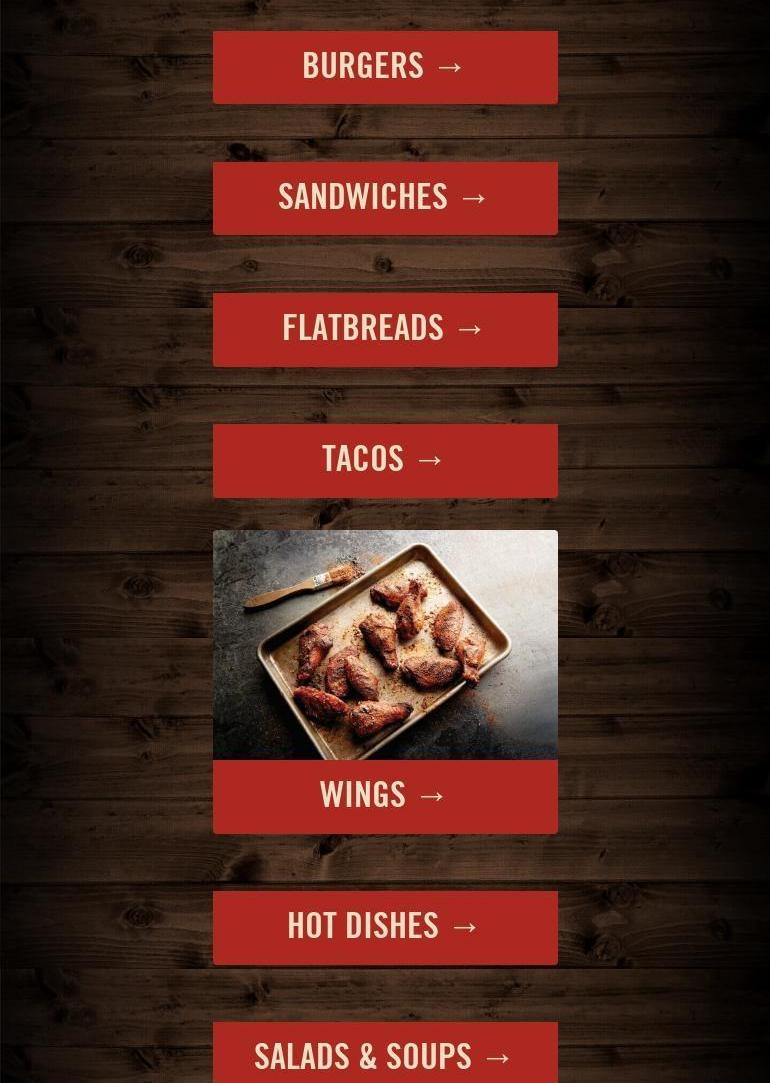Browse the Wings menu section
The image size is (770, 1083).
(385, 796)
